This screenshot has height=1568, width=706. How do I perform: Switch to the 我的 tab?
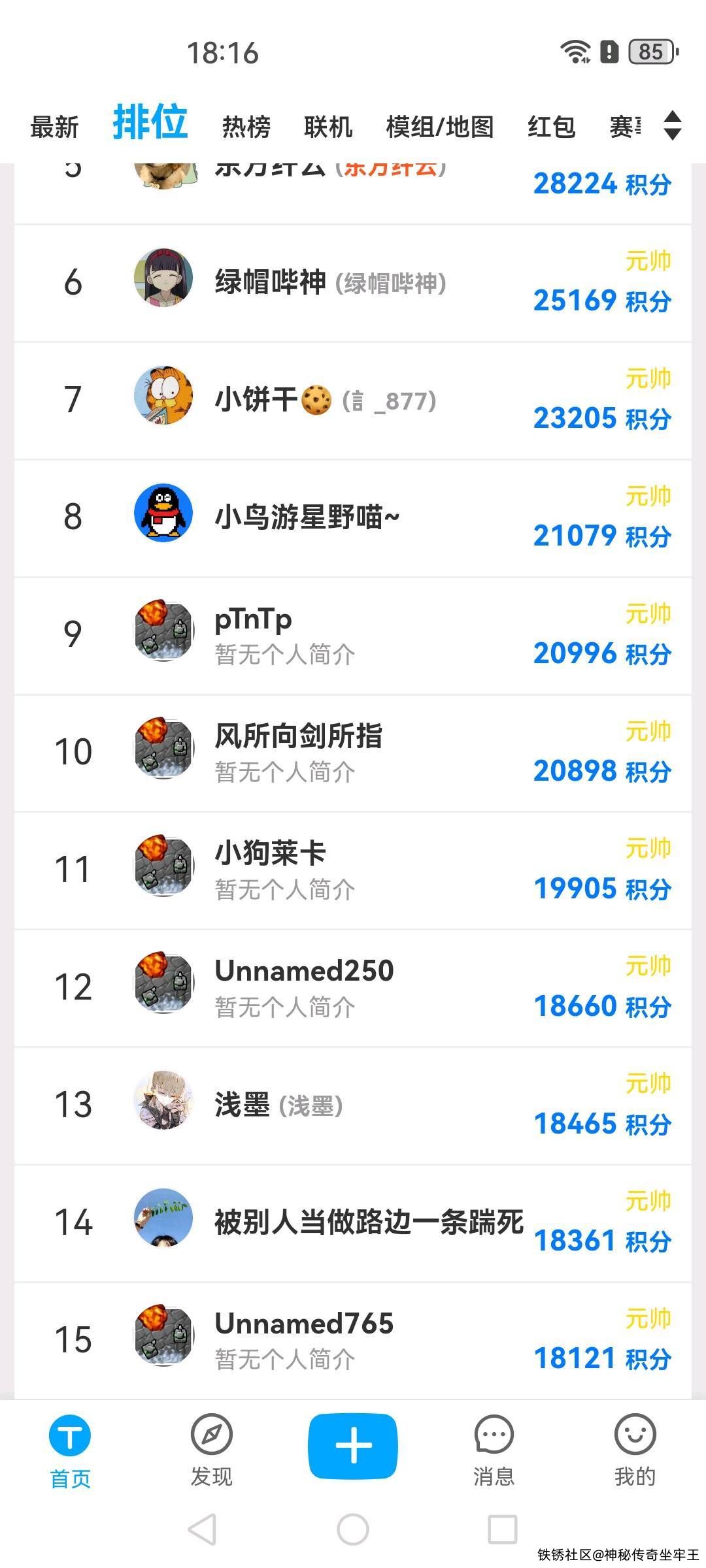[635, 1450]
